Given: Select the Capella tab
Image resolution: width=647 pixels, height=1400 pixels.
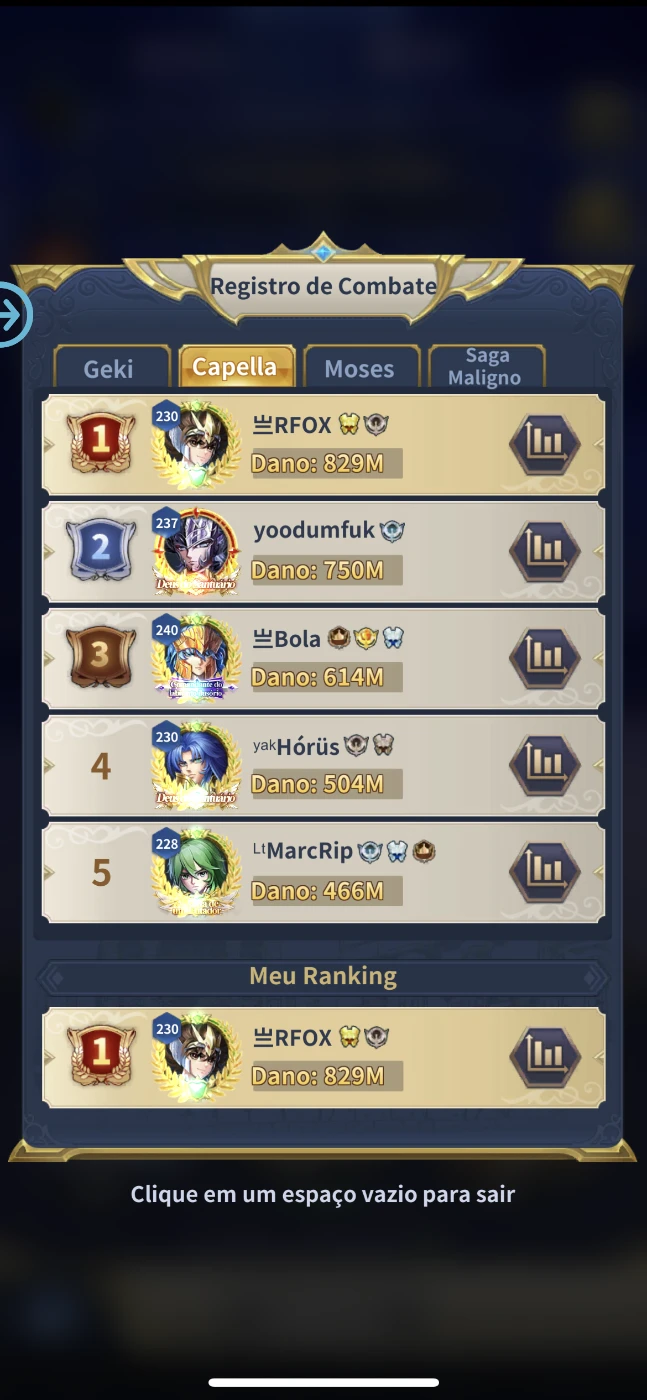Looking at the screenshot, I should coord(236,366).
